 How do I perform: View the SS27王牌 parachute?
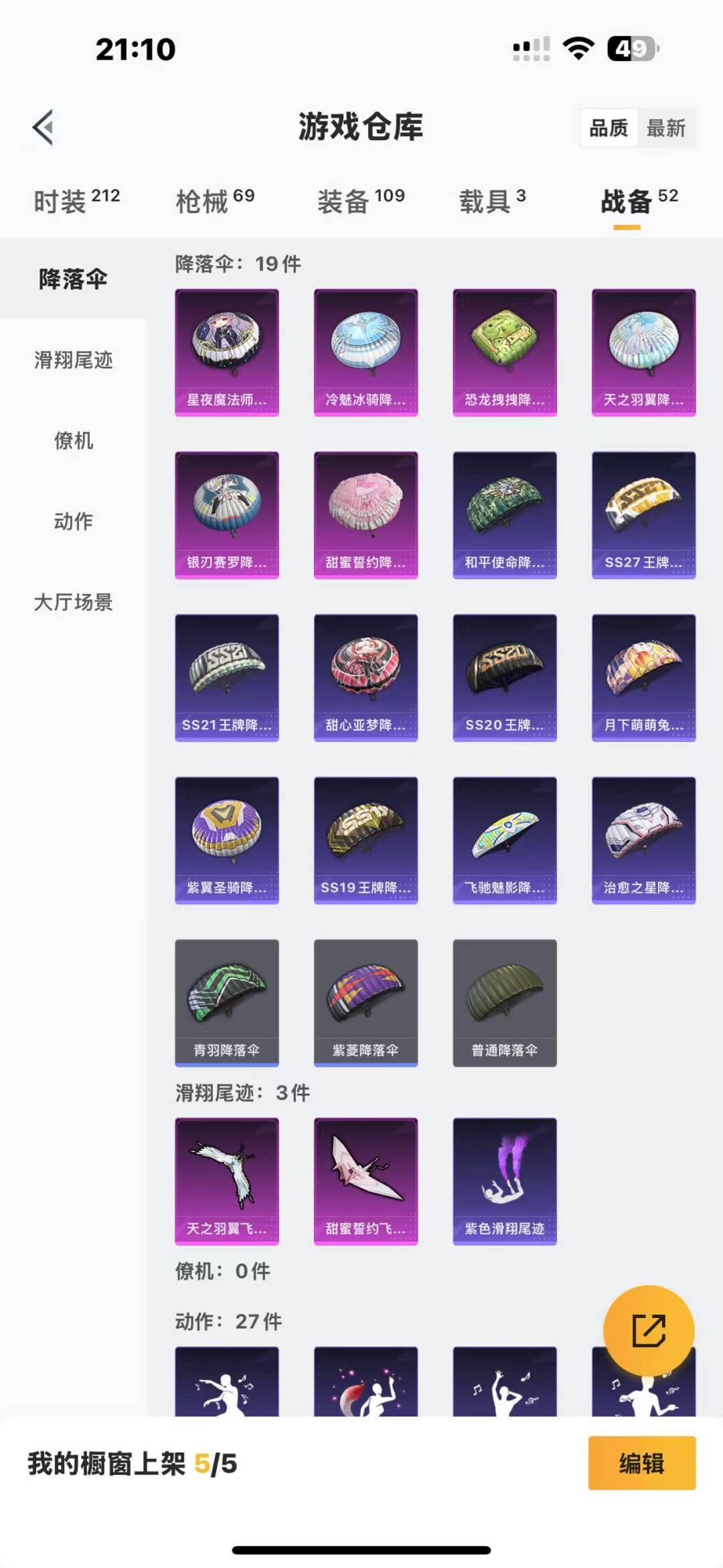pos(643,515)
